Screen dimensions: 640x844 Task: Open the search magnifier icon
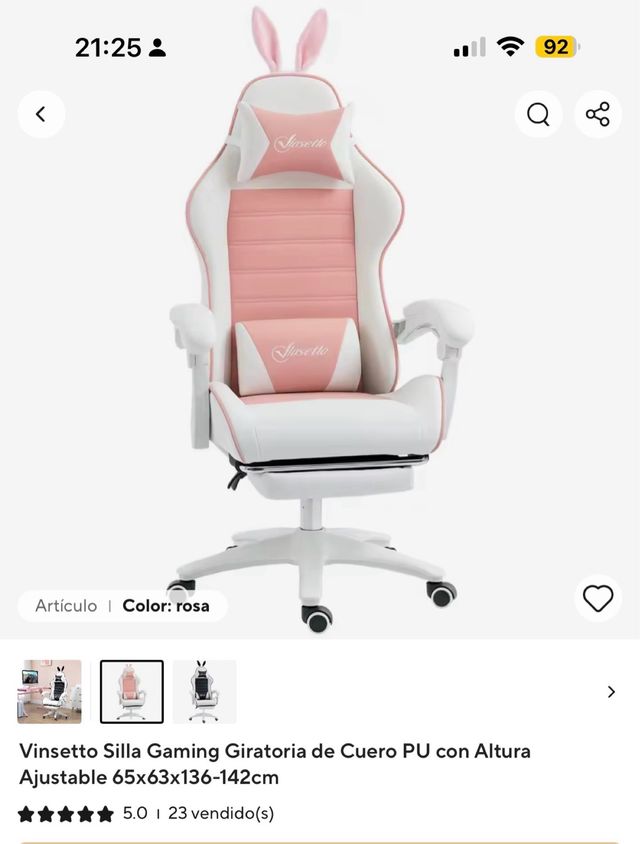[538, 114]
